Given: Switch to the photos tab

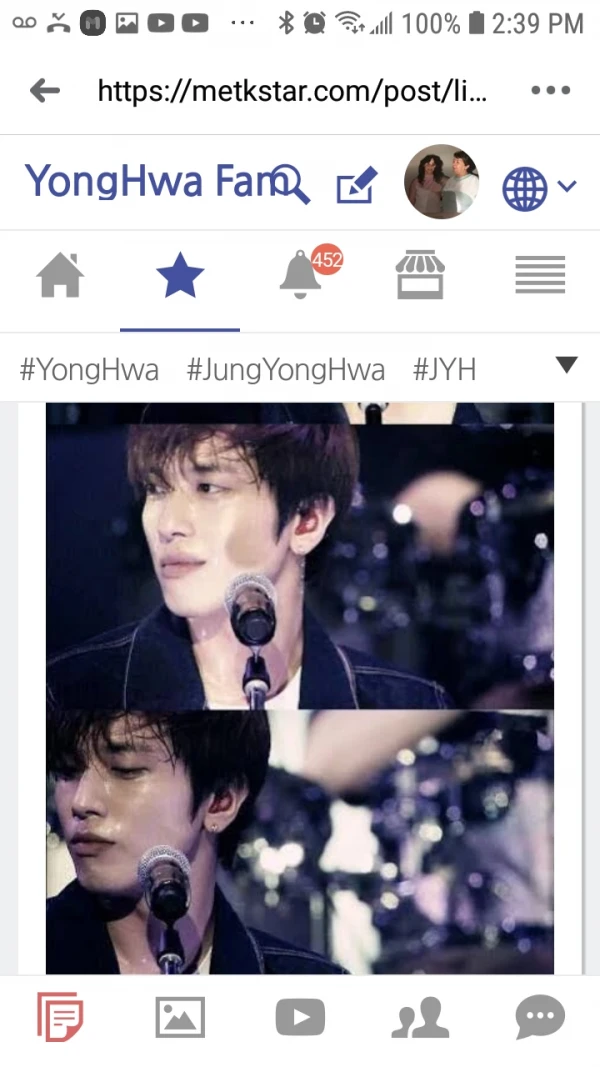Looking at the screenshot, I should pyautogui.click(x=180, y=1018).
